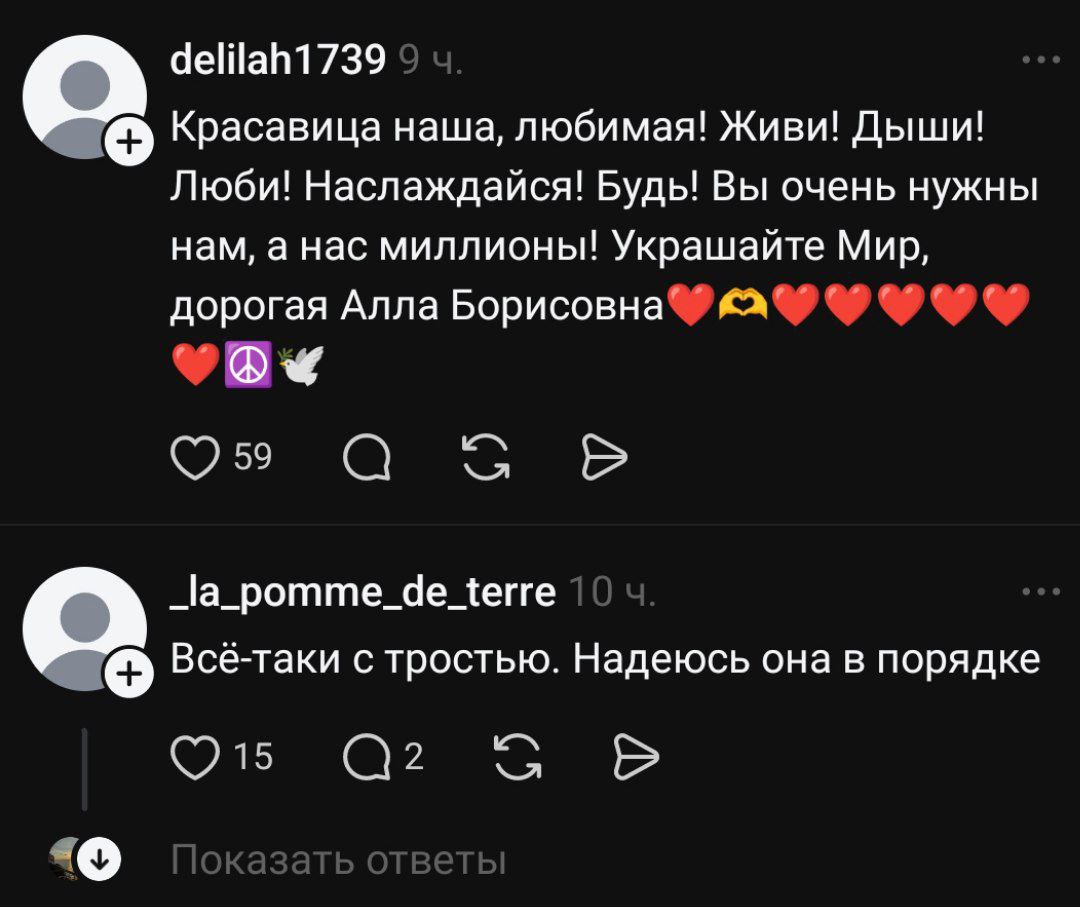Expand "Показать ответы" to show replies
Viewport: 1080px width, 907px height.
click(338, 859)
